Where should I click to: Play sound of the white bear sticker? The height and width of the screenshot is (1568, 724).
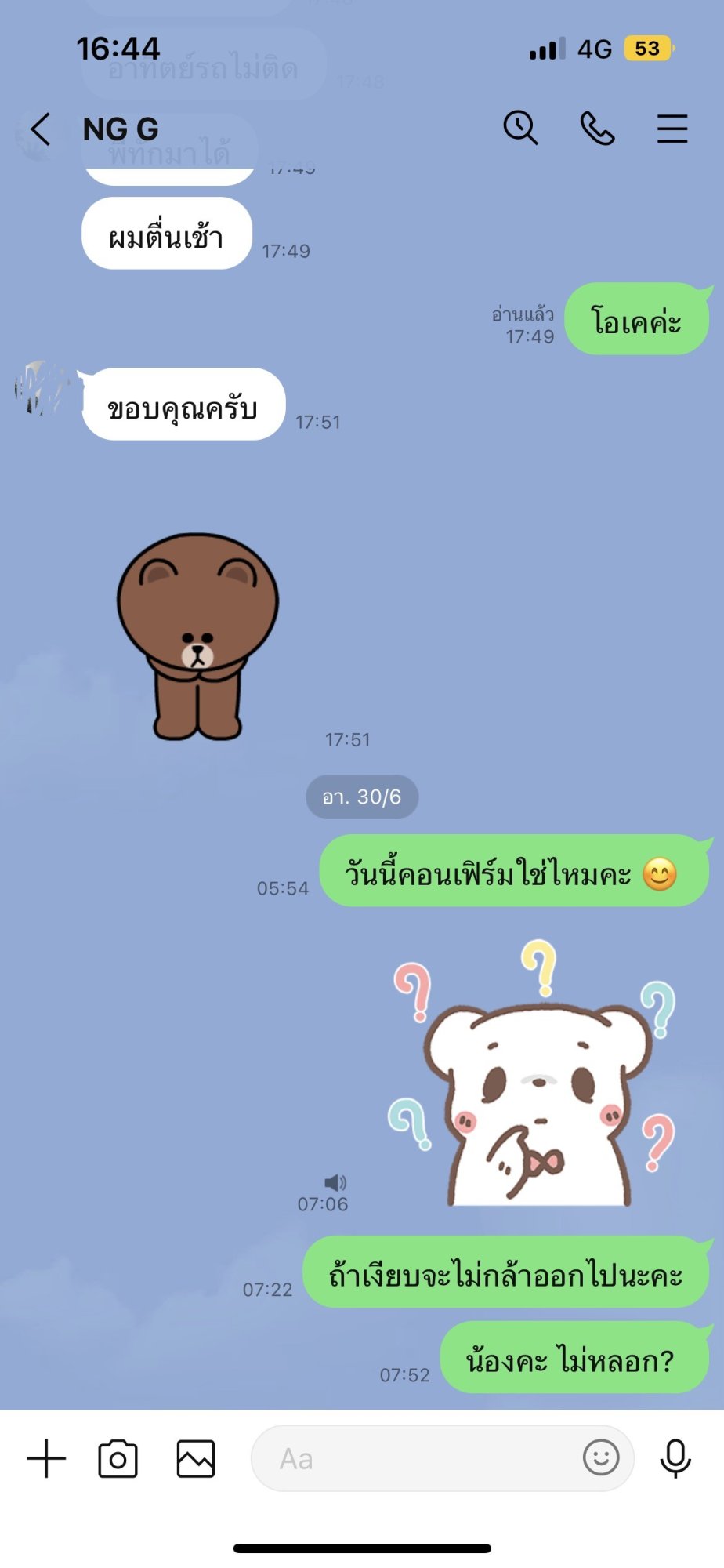click(x=335, y=1182)
